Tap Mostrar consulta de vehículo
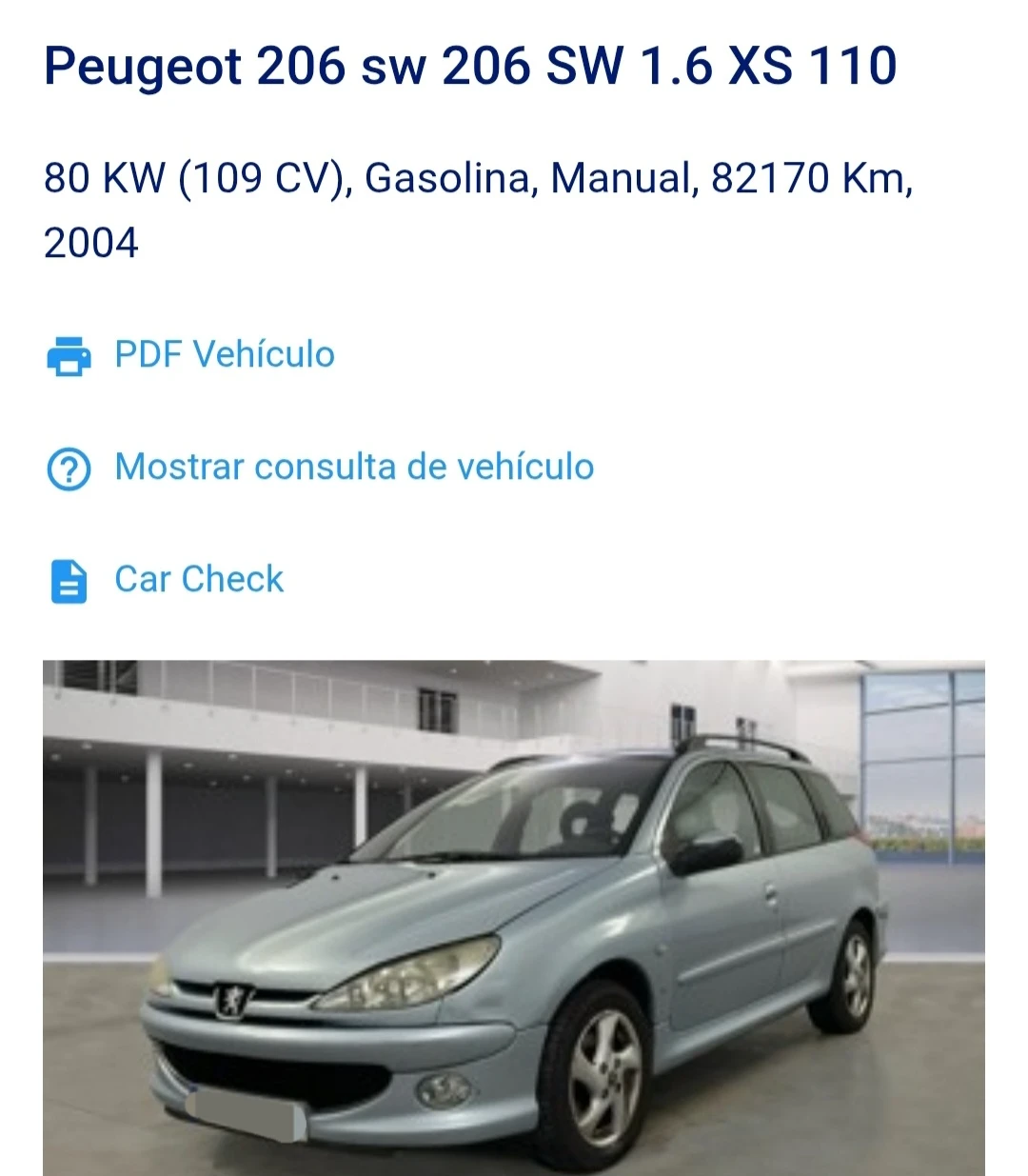Image resolution: width=1028 pixels, height=1176 pixels. [x=353, y=467]
